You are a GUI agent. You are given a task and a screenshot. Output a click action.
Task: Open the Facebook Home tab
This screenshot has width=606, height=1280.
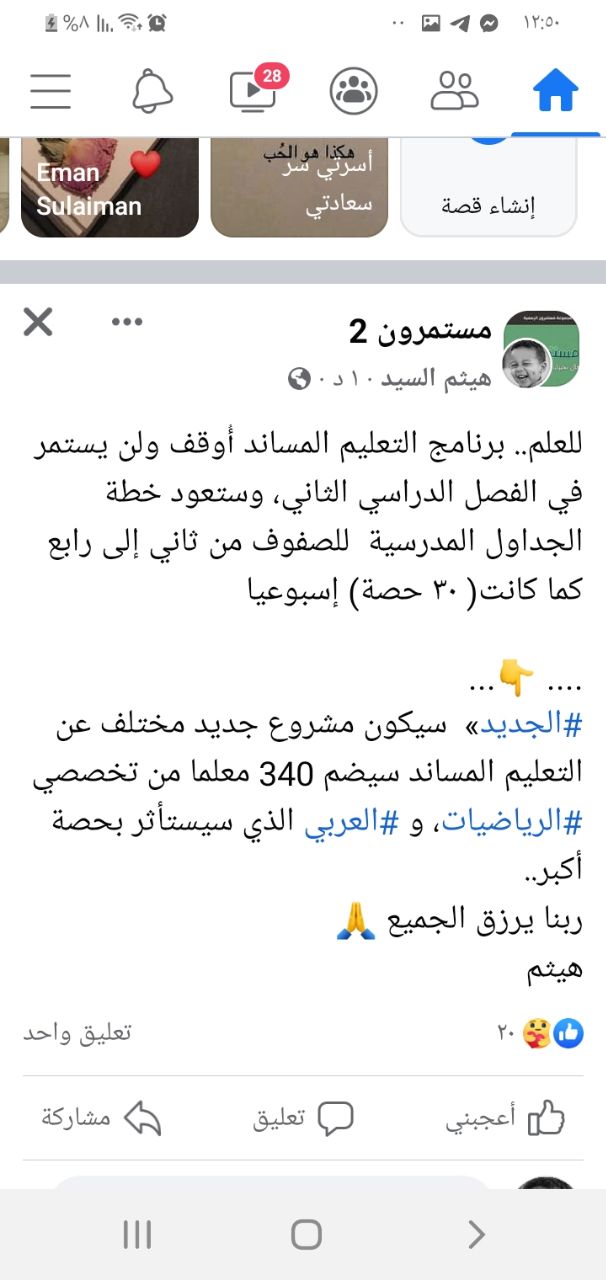pos(555,92)
